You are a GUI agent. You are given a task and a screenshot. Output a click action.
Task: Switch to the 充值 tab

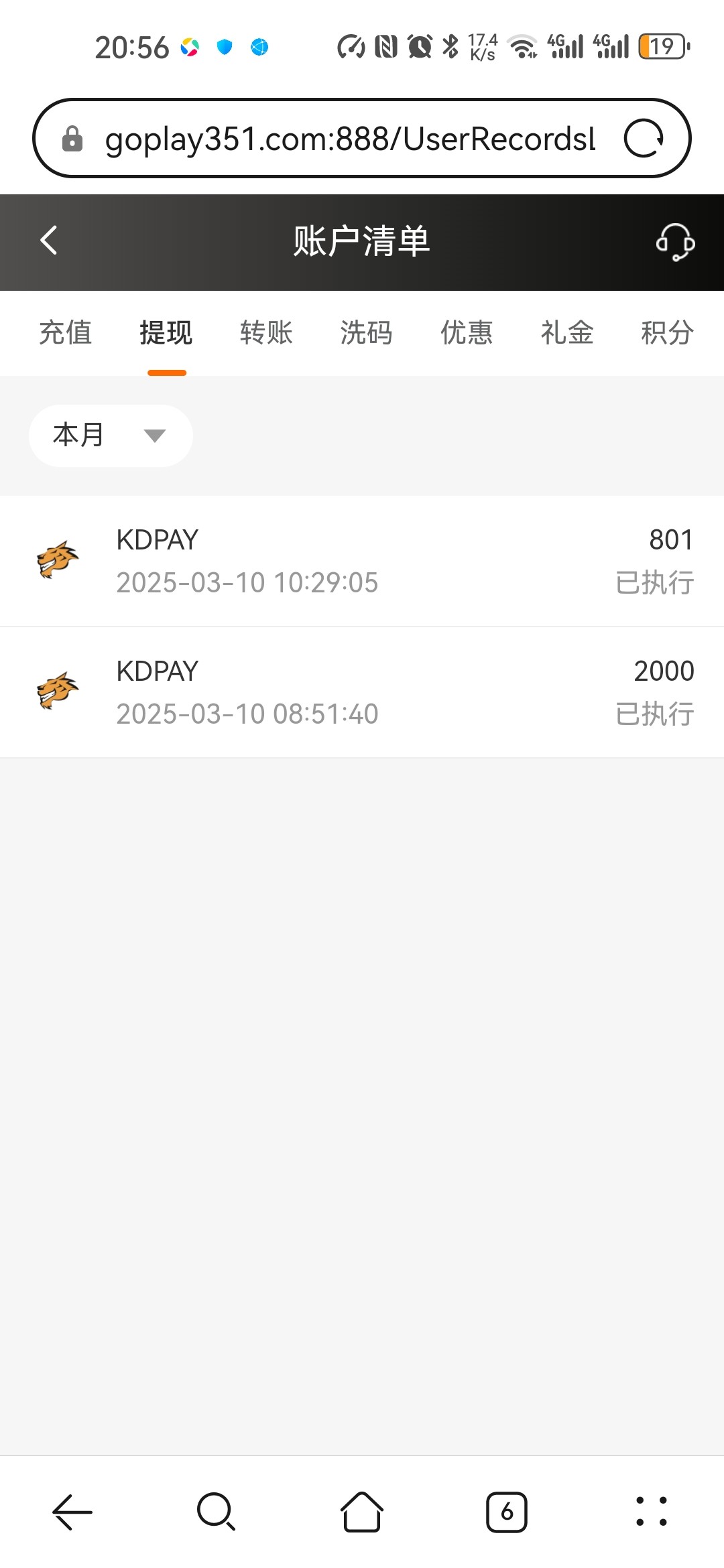65,333
